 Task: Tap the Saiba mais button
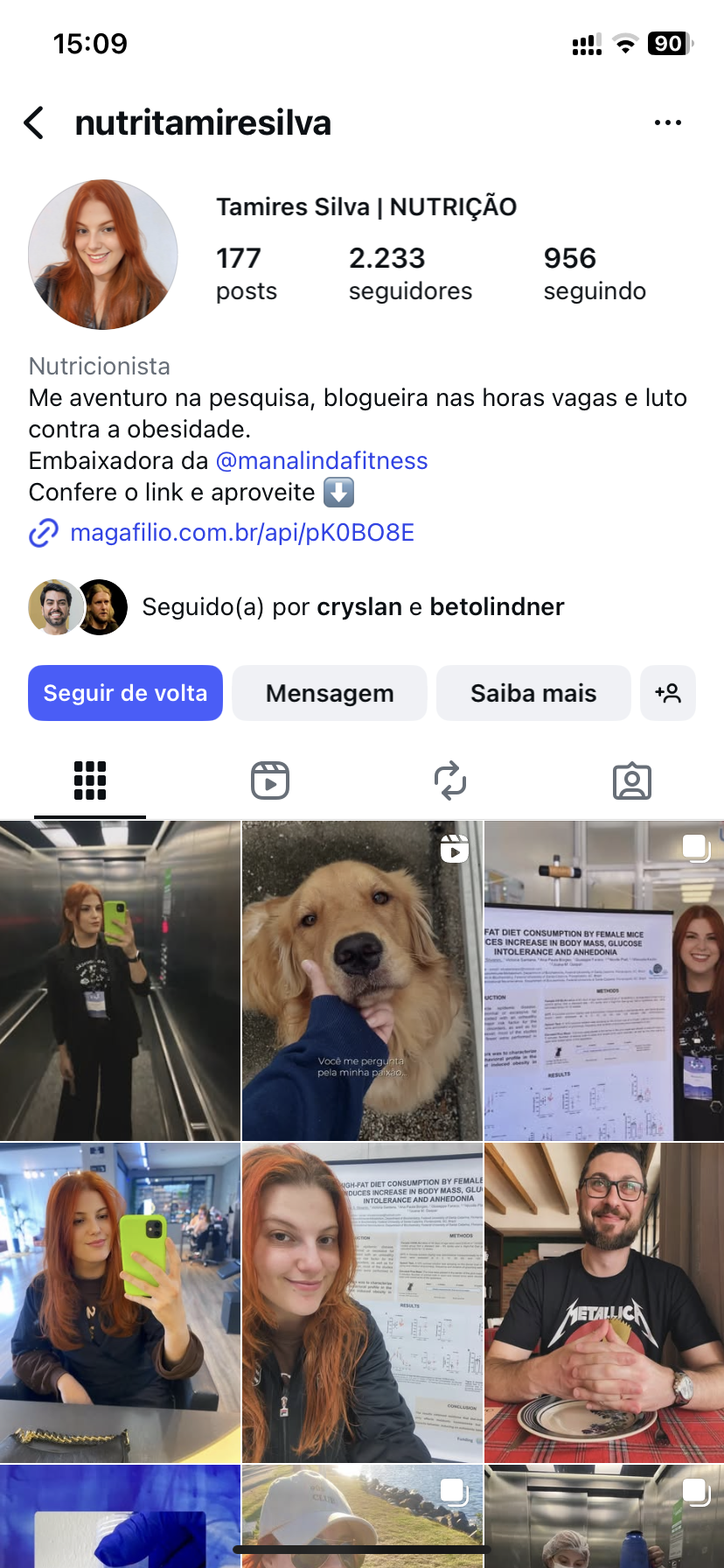pyautogui.click(x=533, y=693)
